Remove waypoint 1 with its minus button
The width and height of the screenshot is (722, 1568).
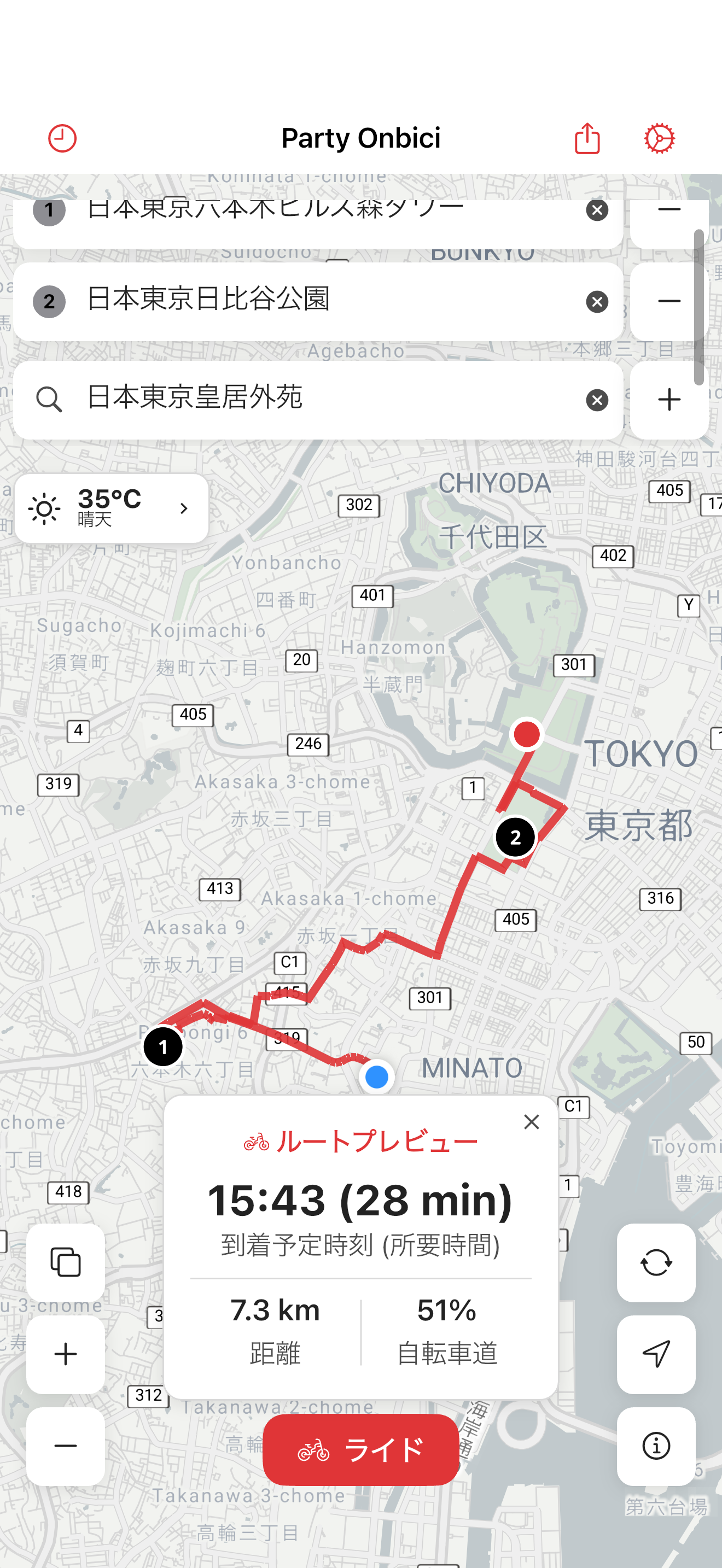668,209
